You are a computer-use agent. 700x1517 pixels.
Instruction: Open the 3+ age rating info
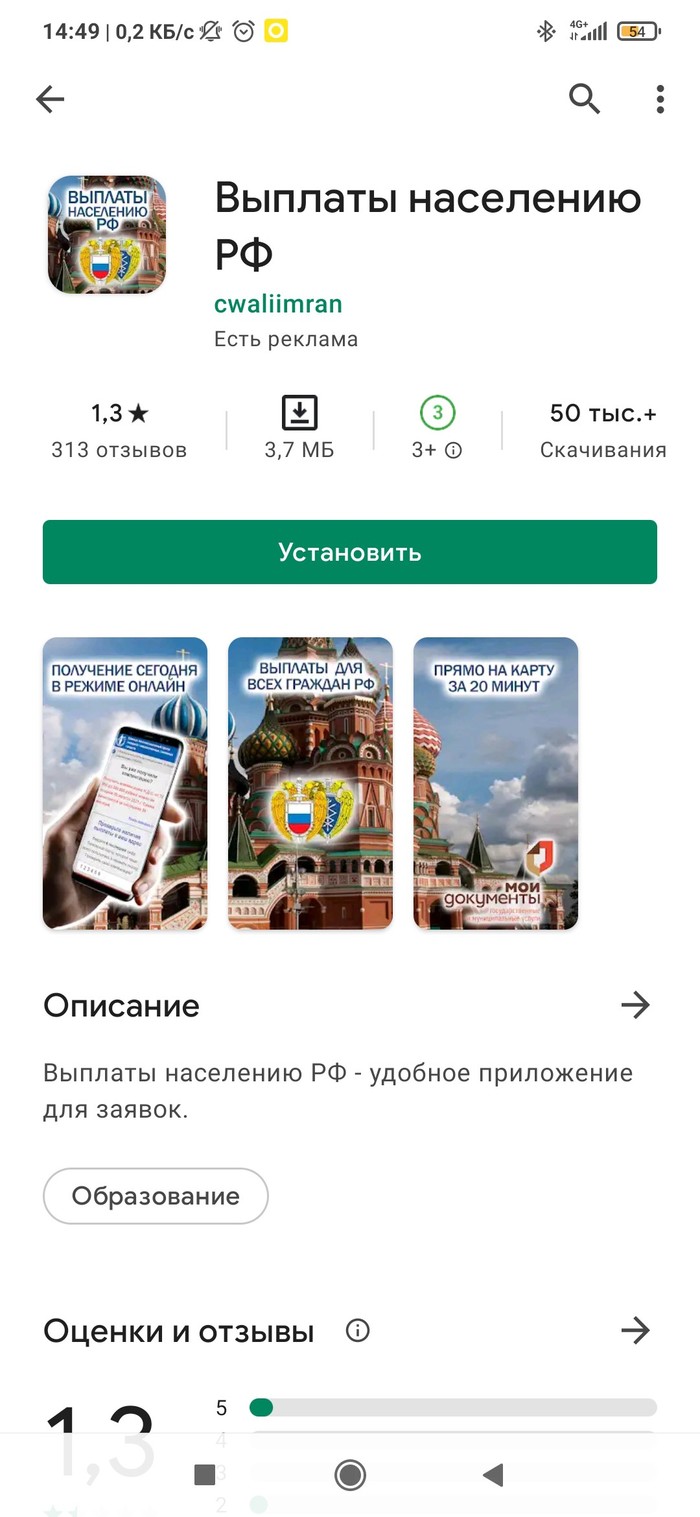[x=437, y=430]
